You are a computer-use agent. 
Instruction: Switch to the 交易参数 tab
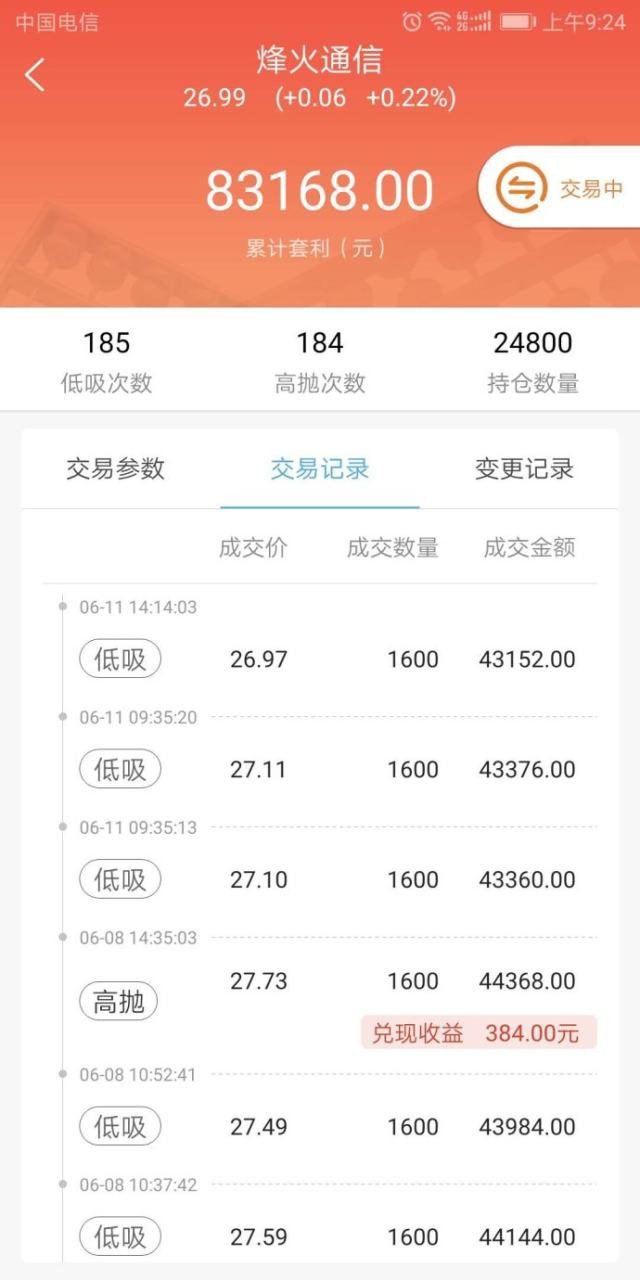click(x=116, y=469)
